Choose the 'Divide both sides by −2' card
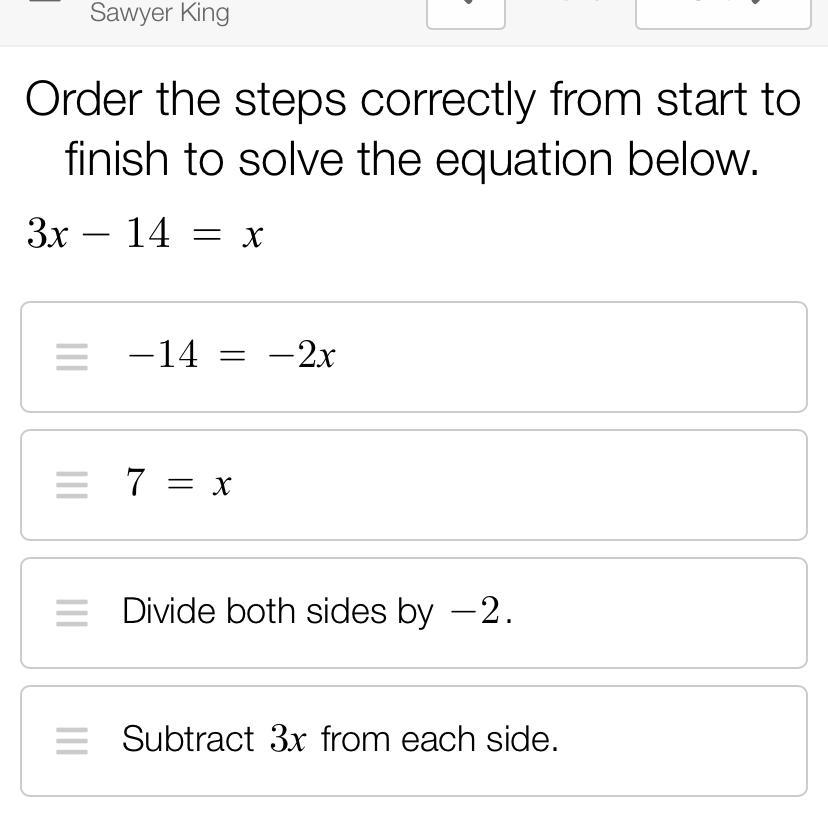The width and height of the screenshot is (828, 829). [413, 612]
